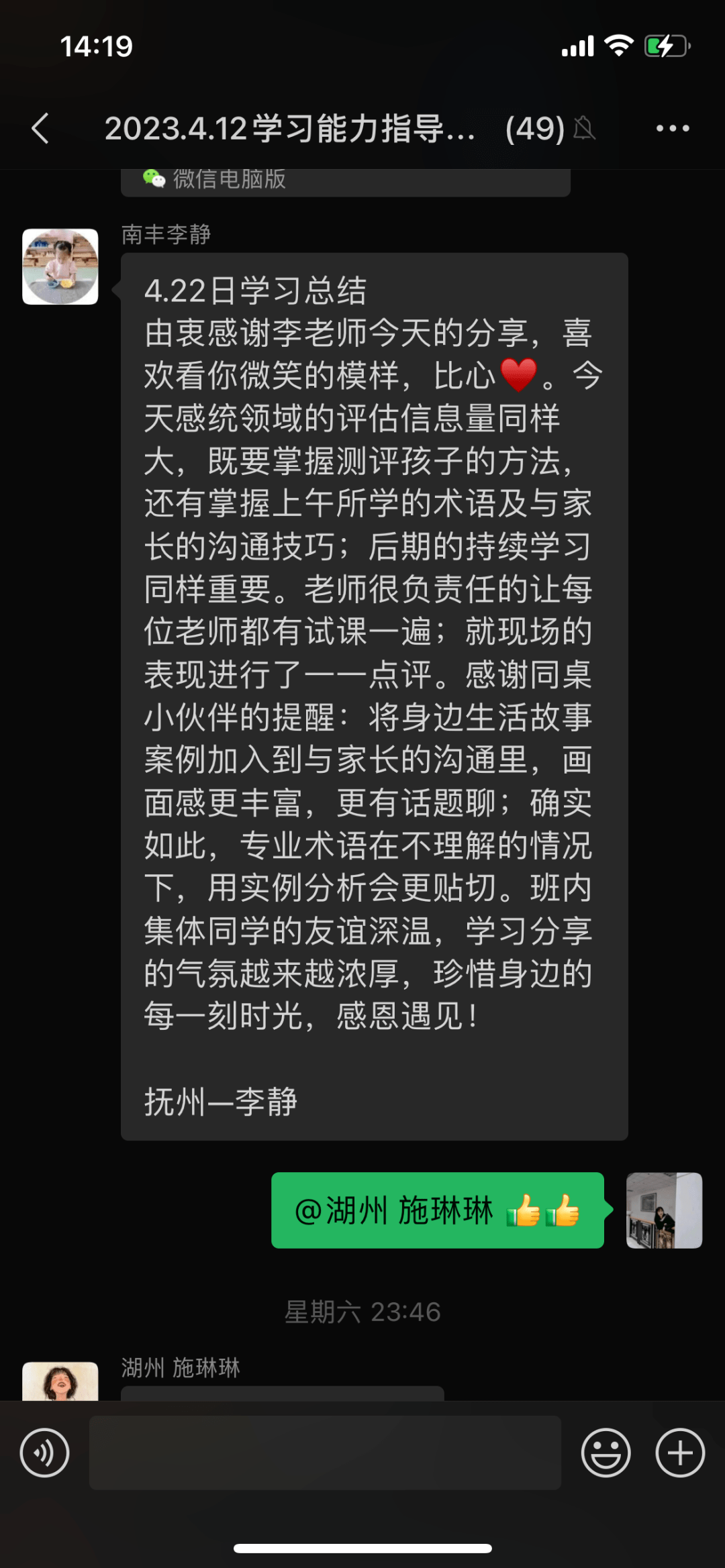
Task: Go back to the chat list
Action: coord(40,128)
